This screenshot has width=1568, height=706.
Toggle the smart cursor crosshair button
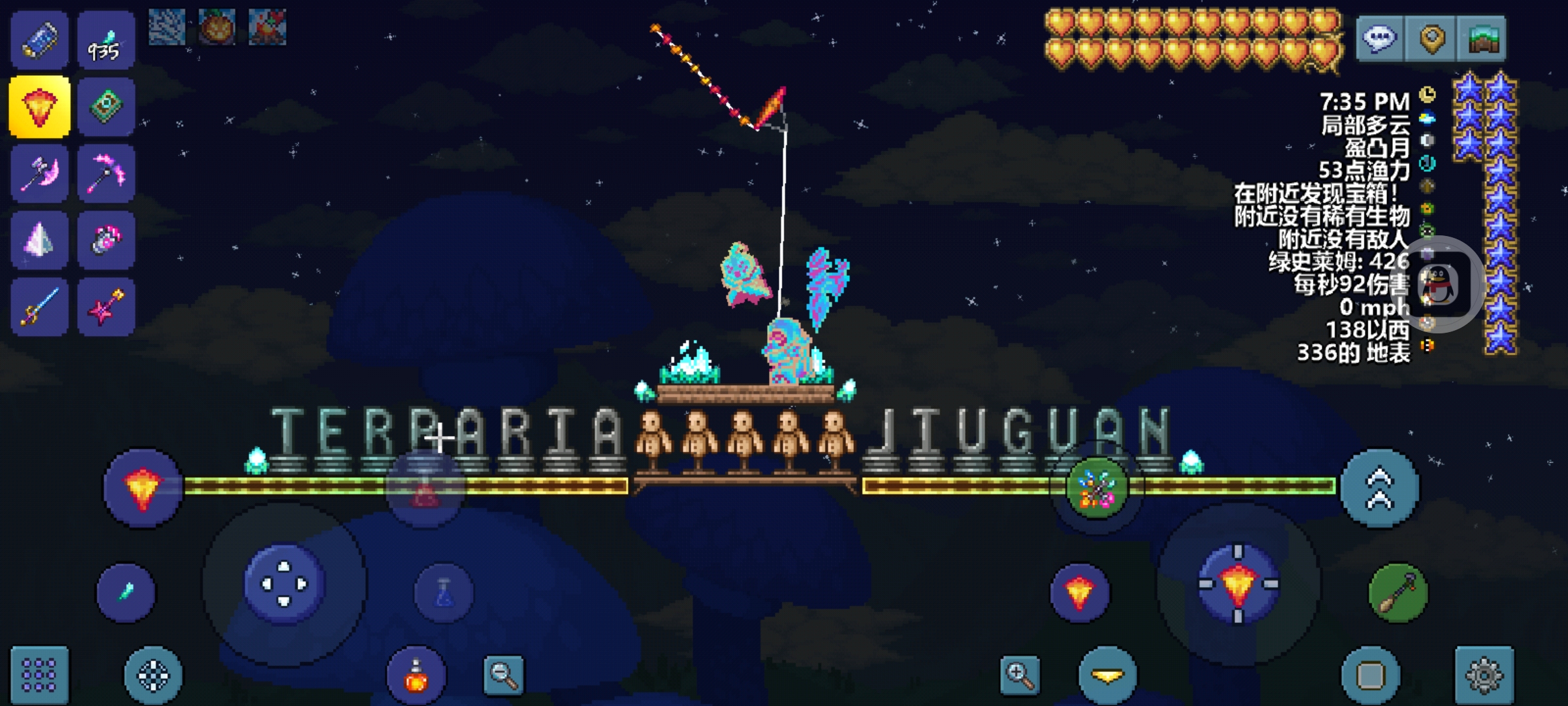coord(154,675)
